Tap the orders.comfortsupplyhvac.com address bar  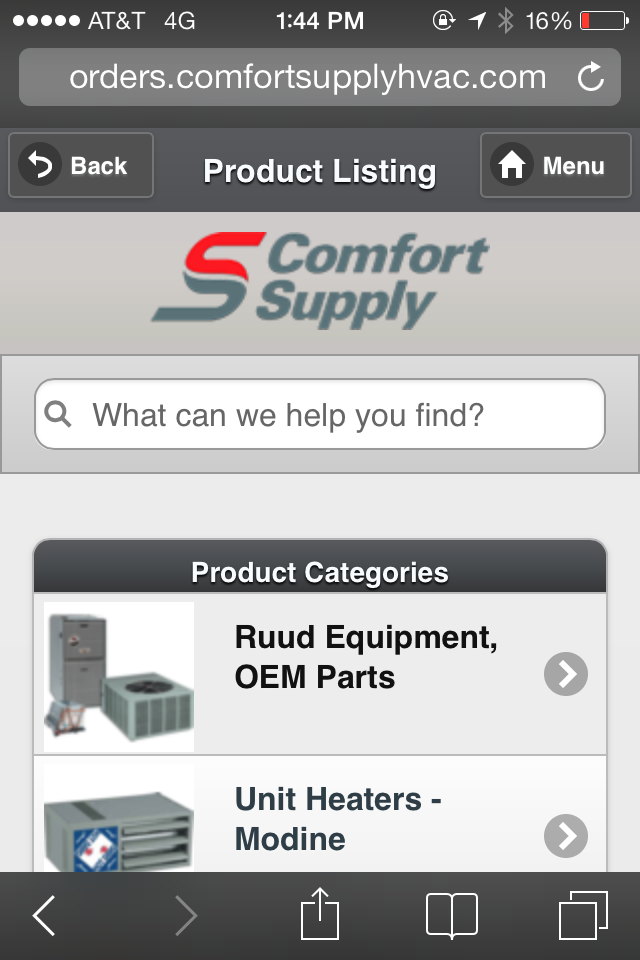[305, 78]
